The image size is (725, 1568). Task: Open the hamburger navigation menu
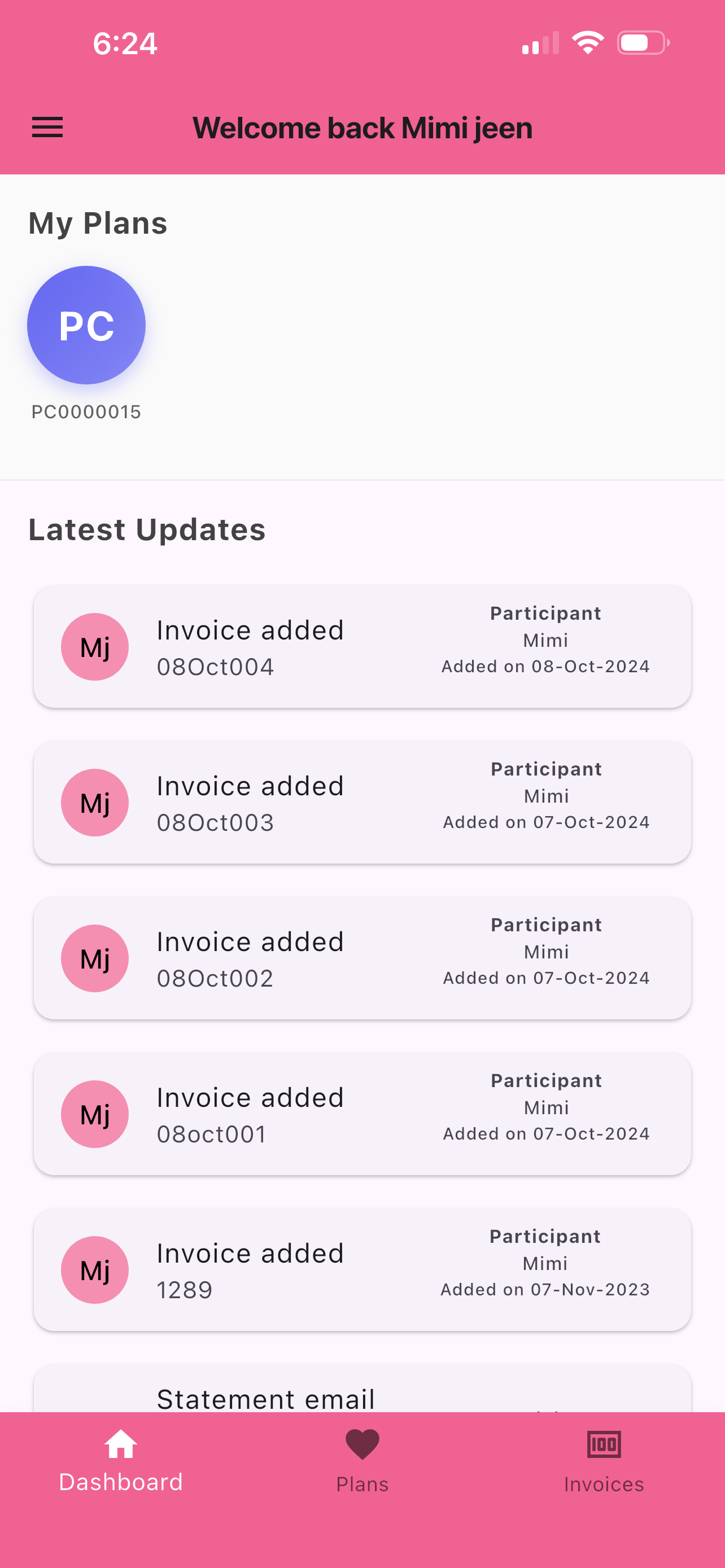tap(47, 127)
